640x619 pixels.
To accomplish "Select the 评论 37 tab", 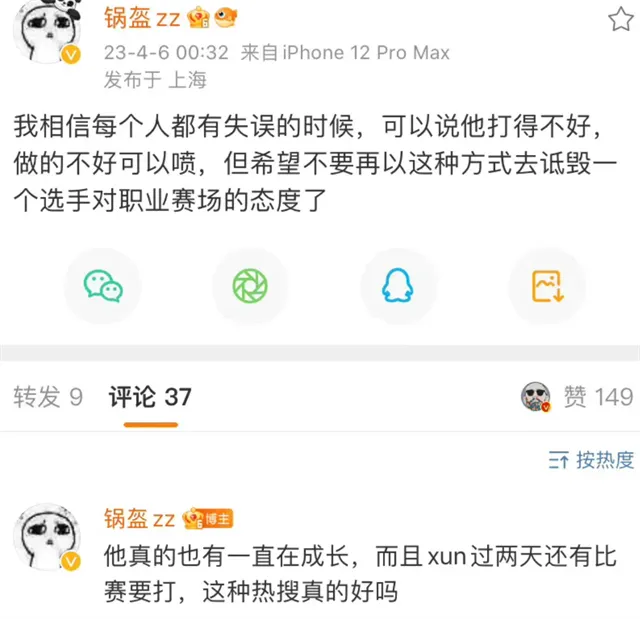I will [150, 397].
